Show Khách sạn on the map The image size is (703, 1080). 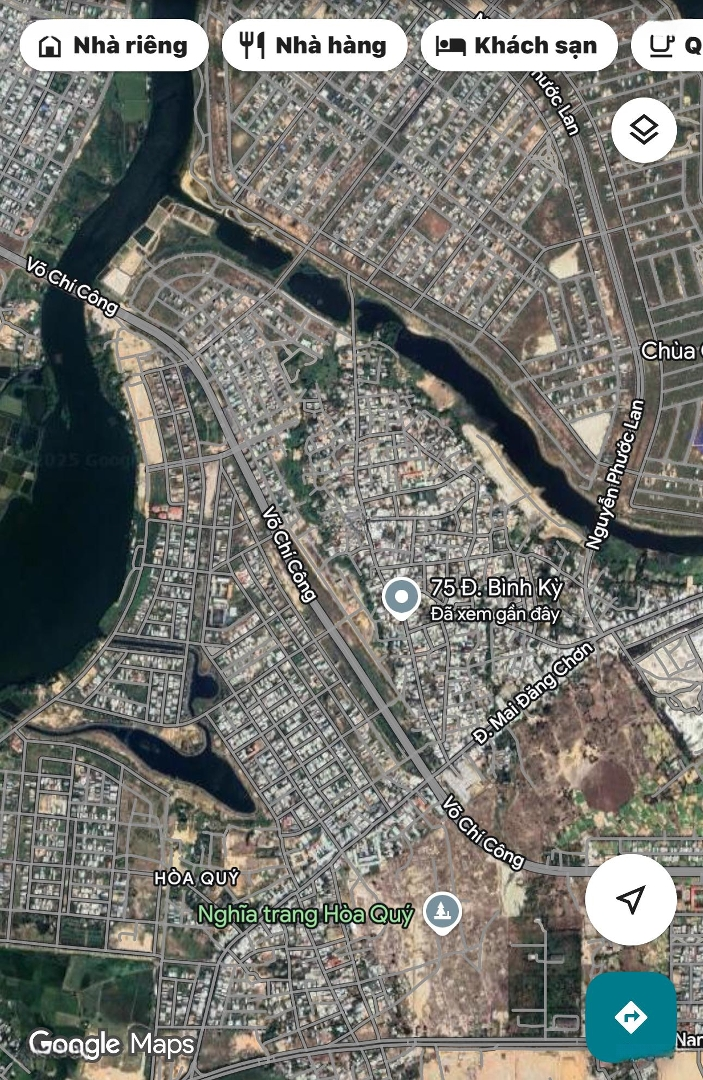point(518,46)
